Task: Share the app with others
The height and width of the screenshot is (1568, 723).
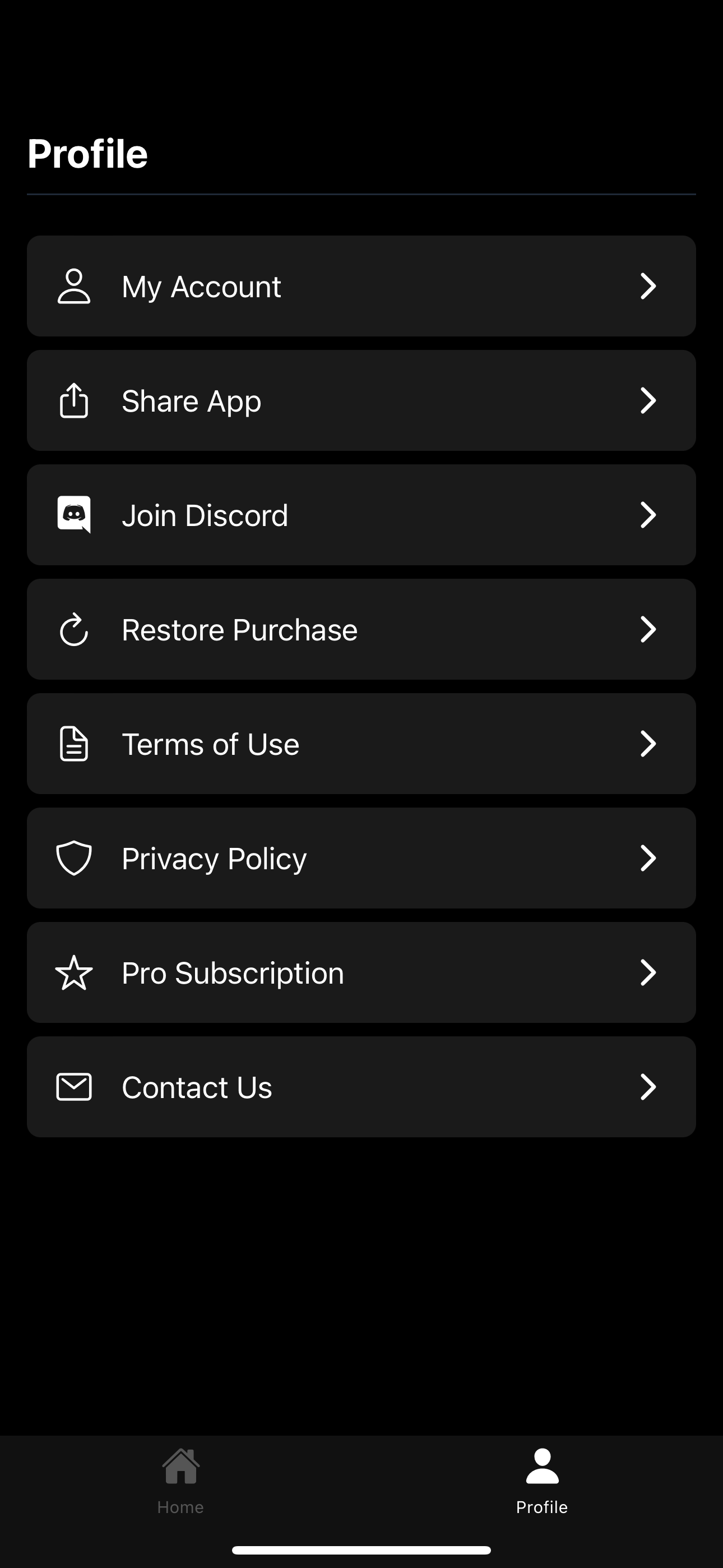Action: (x=361, y=400)
